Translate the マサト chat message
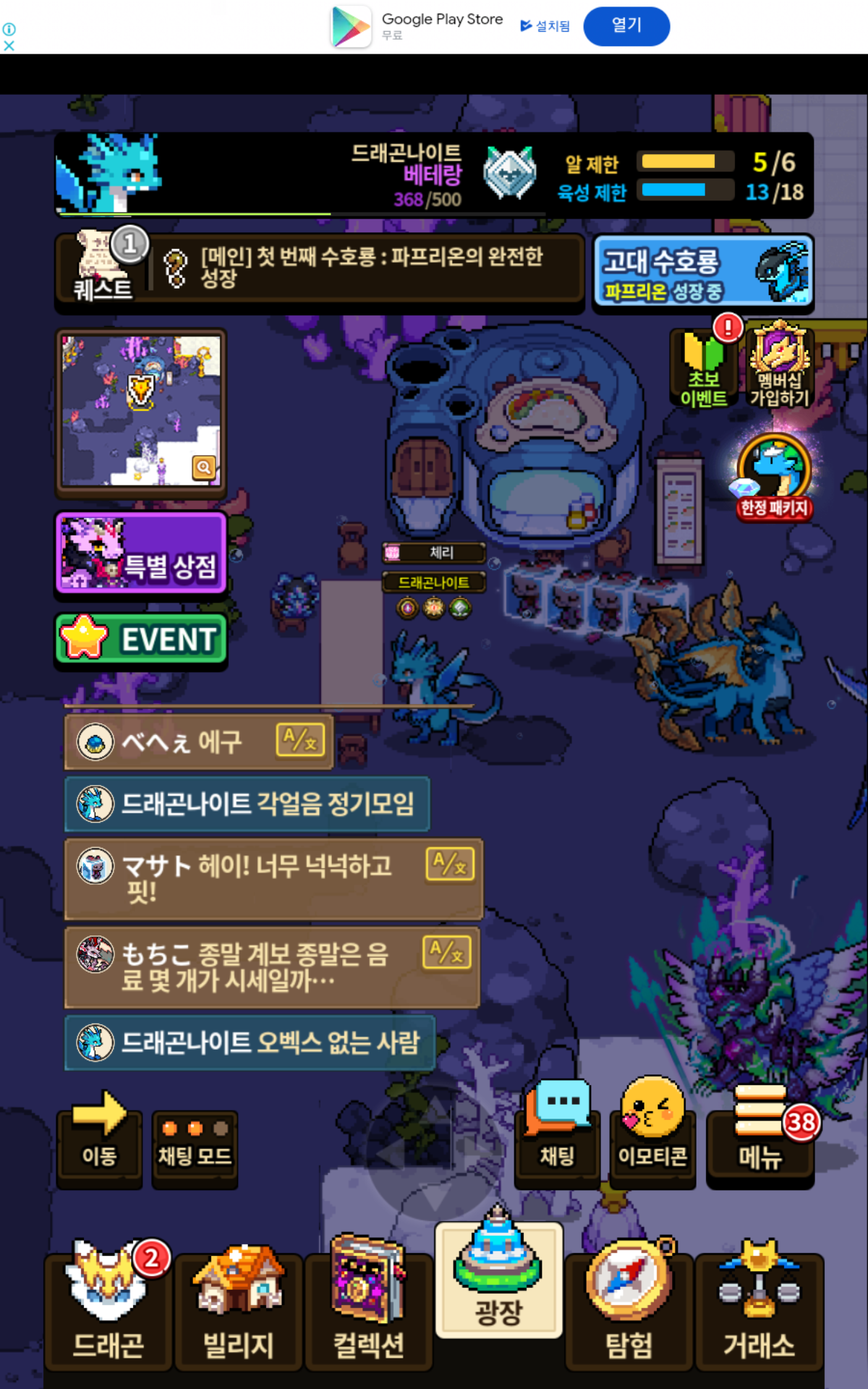Screen dimensions: 868x1389 coord(451,864)
